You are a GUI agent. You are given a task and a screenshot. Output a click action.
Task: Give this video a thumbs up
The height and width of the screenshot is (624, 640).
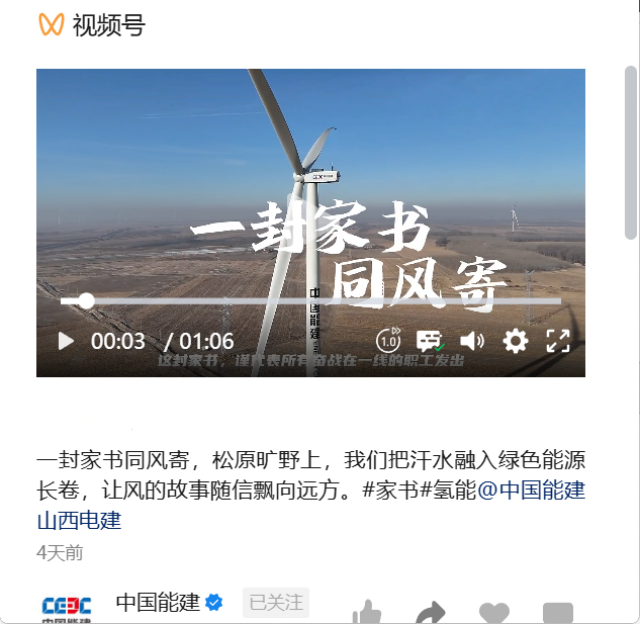point(367,612)
